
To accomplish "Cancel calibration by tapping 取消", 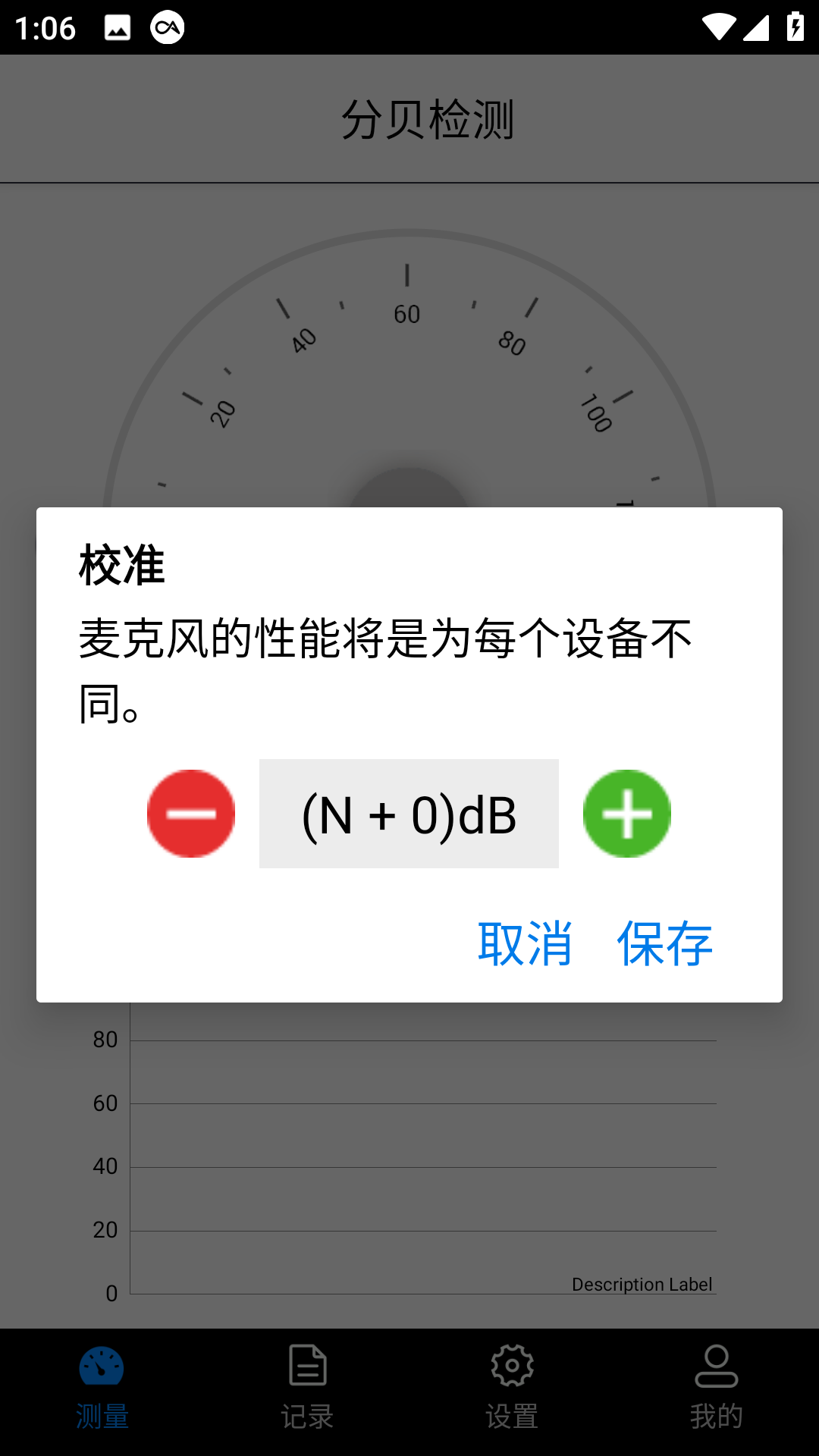I will 525,943.
